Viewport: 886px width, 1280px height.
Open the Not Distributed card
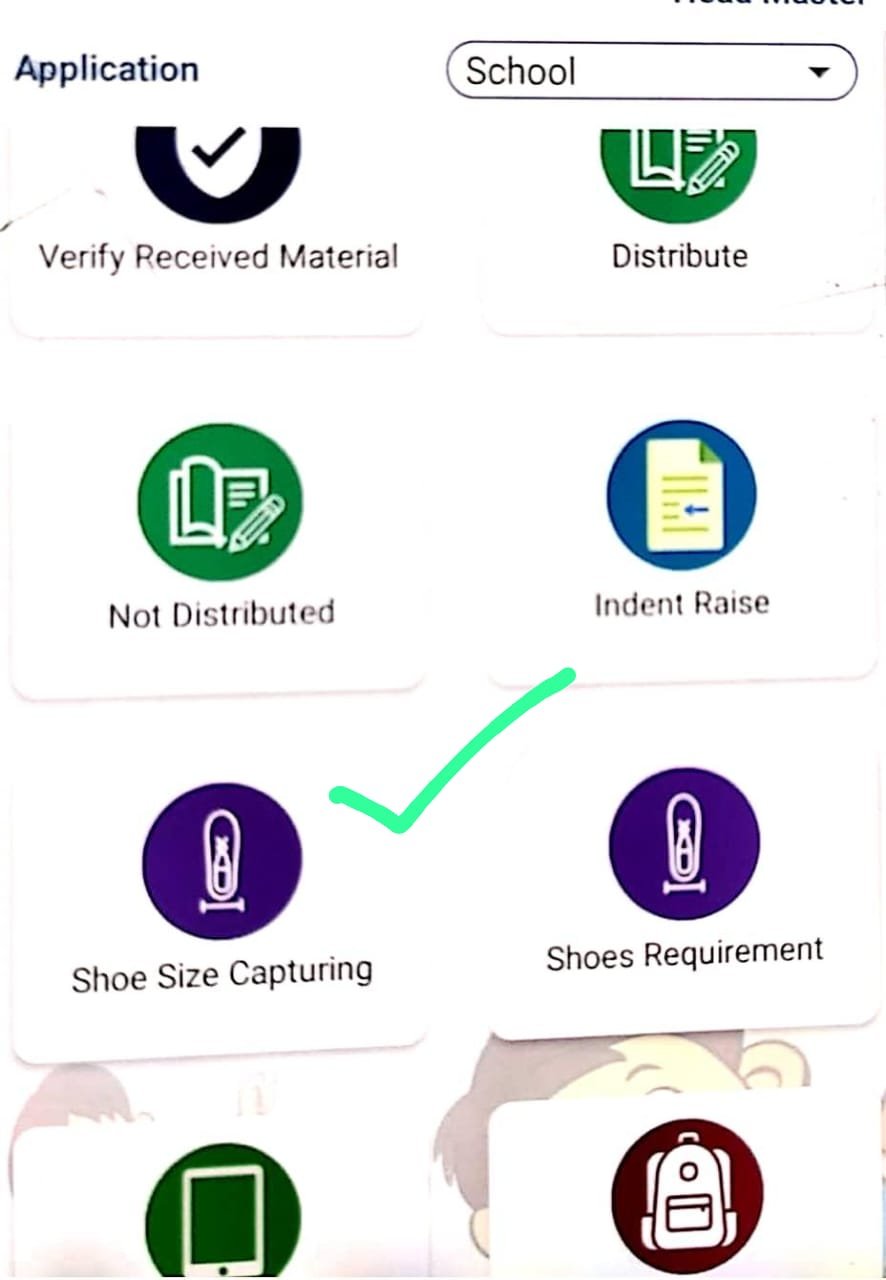pos(220,540)
